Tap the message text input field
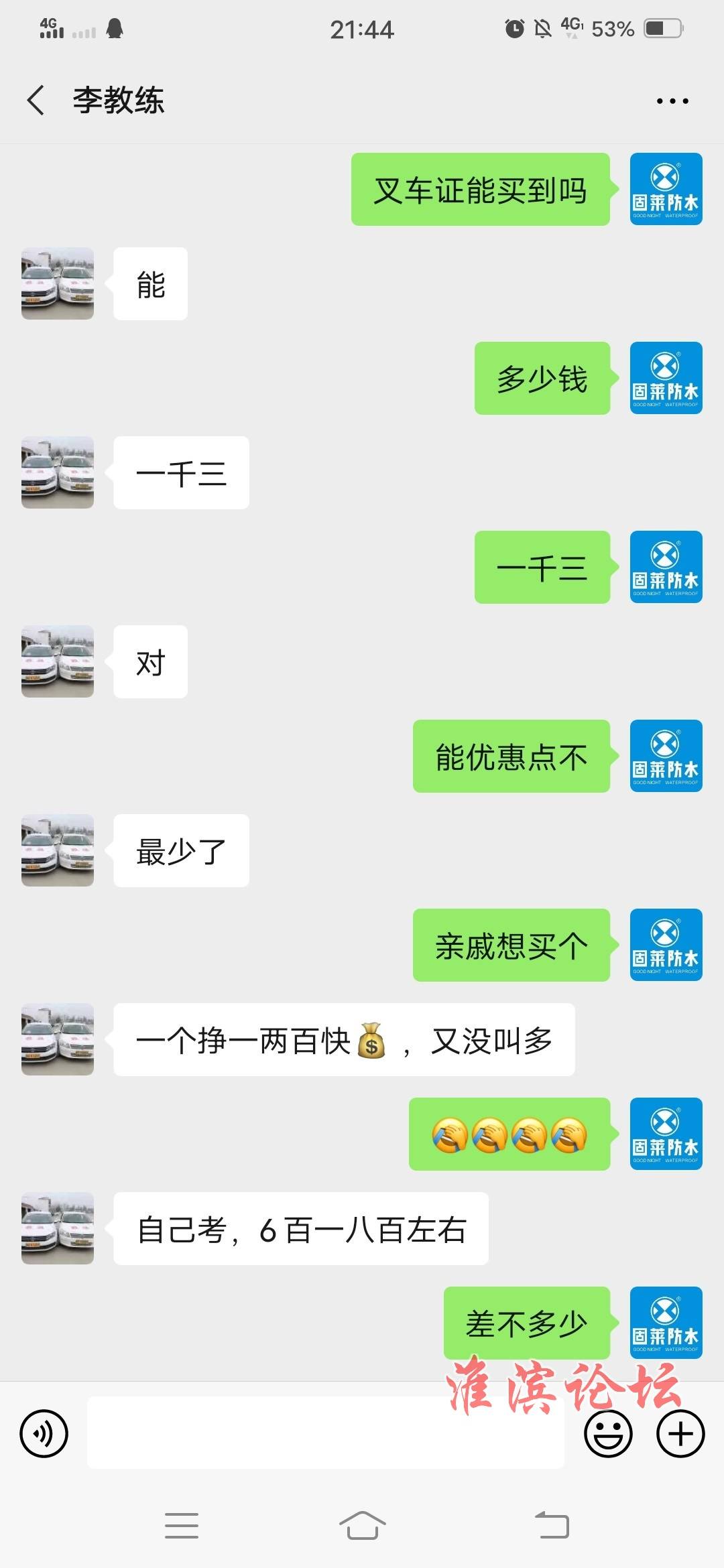724x1568 pixels. click(325, 1433)
